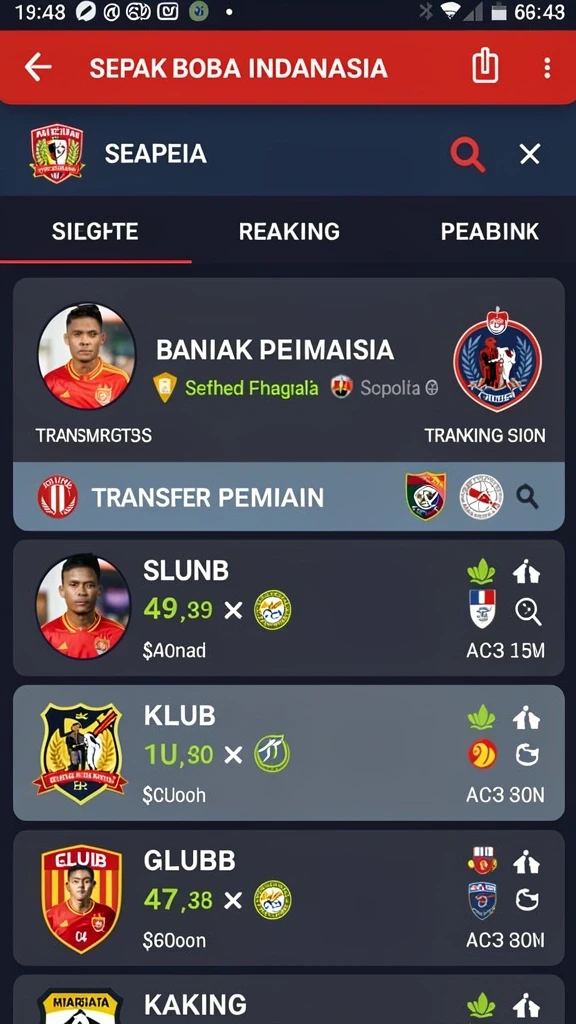The height and width of the screenshot is (1024, 576).
Task: Tap the red search icon beside SEAPEIA
Action: pyautogui.click(x=468, y=155)
